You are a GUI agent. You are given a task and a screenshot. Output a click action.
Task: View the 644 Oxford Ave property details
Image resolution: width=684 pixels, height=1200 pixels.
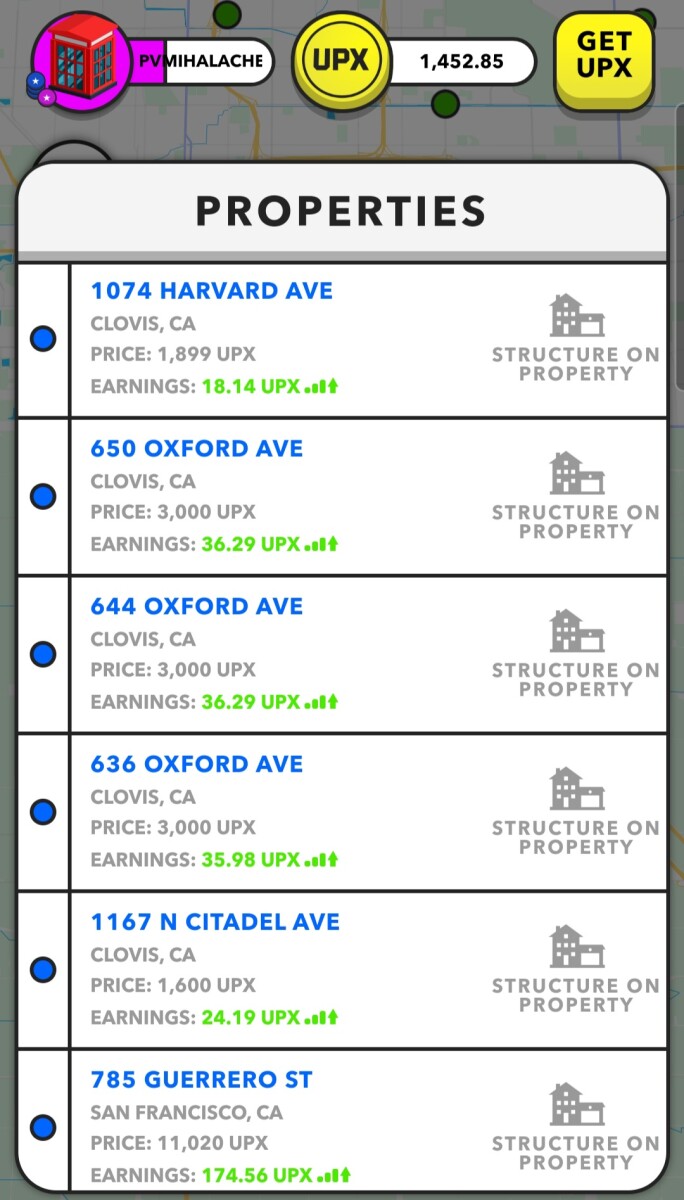[x=197, y=607]
